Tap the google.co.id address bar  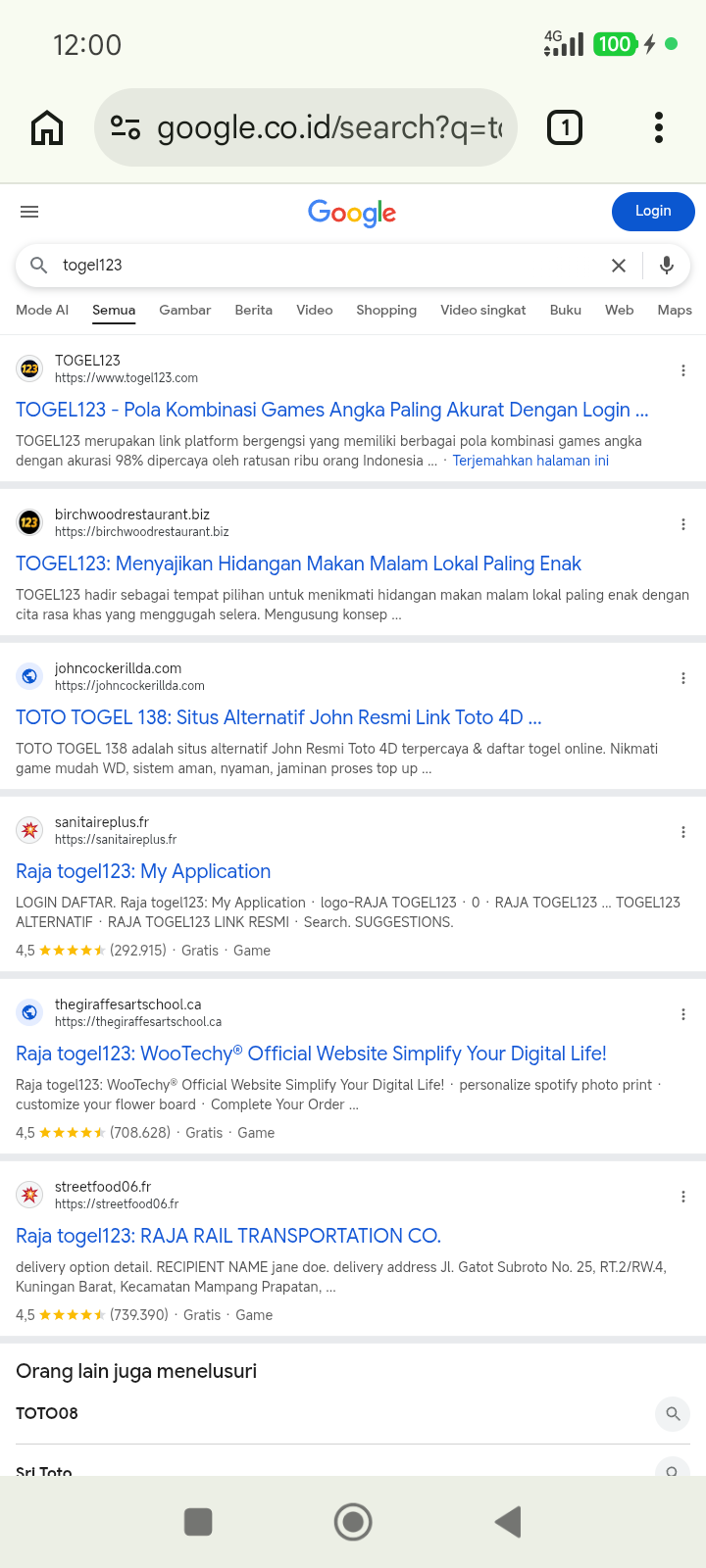click(x=305, y=127)
